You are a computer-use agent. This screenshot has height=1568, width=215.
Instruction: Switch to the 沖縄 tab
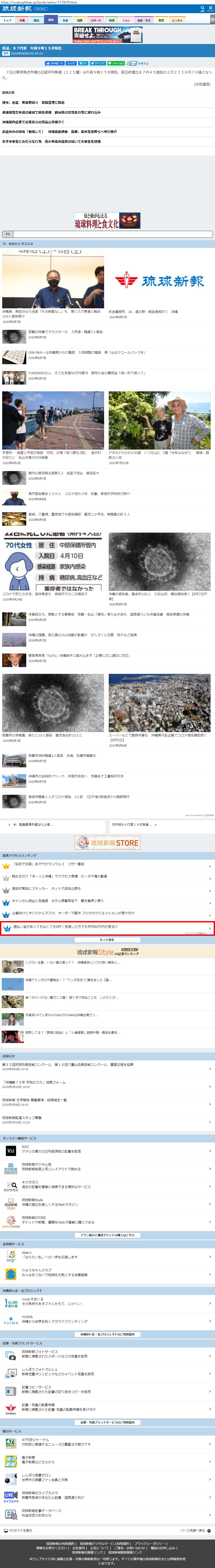point(22,20)
